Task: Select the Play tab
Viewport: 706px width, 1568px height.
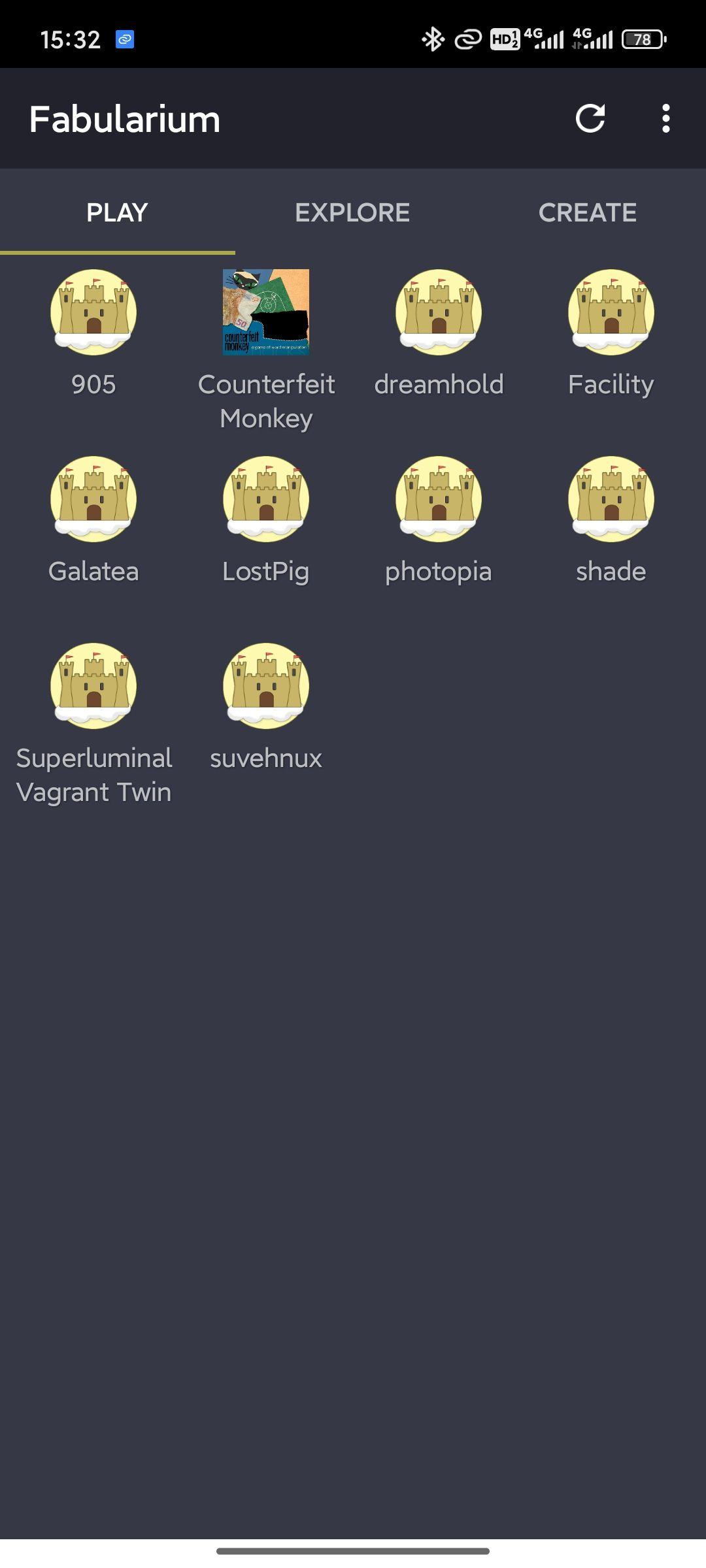Action: coord(117,212)
